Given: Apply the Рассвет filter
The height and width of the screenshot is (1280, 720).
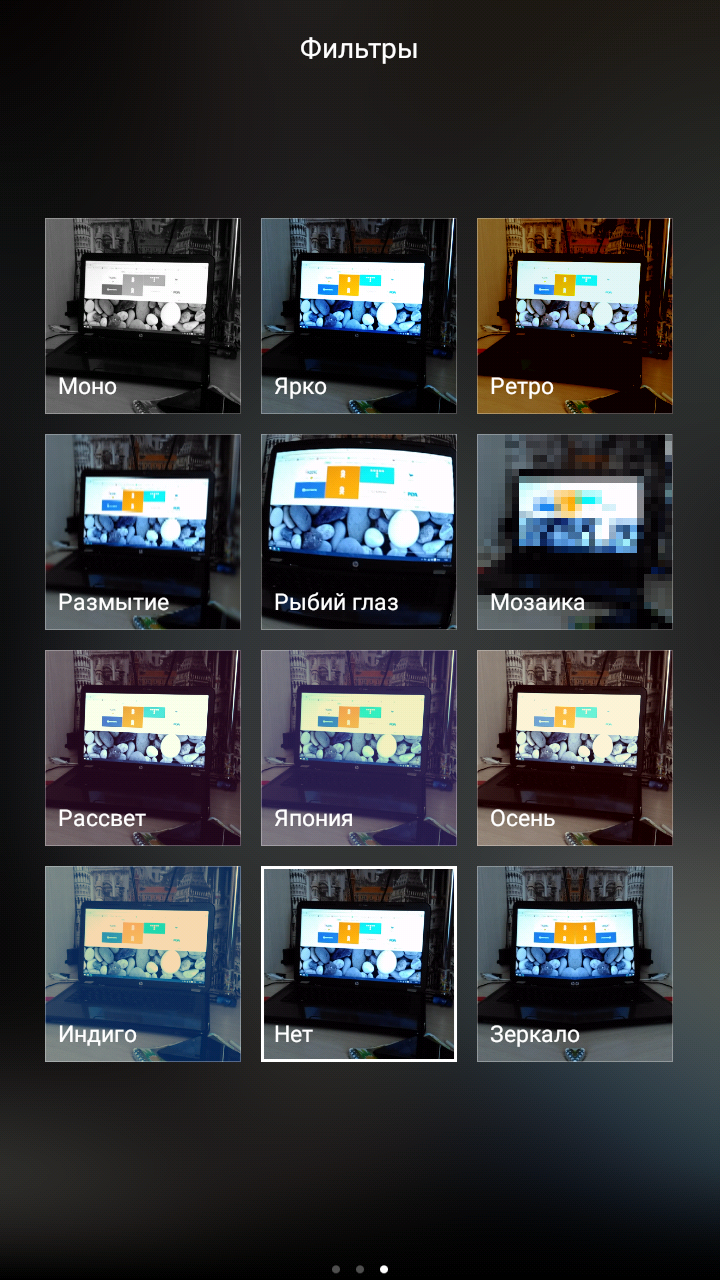Looking at the screenshot, I should (x=143, y=748).
